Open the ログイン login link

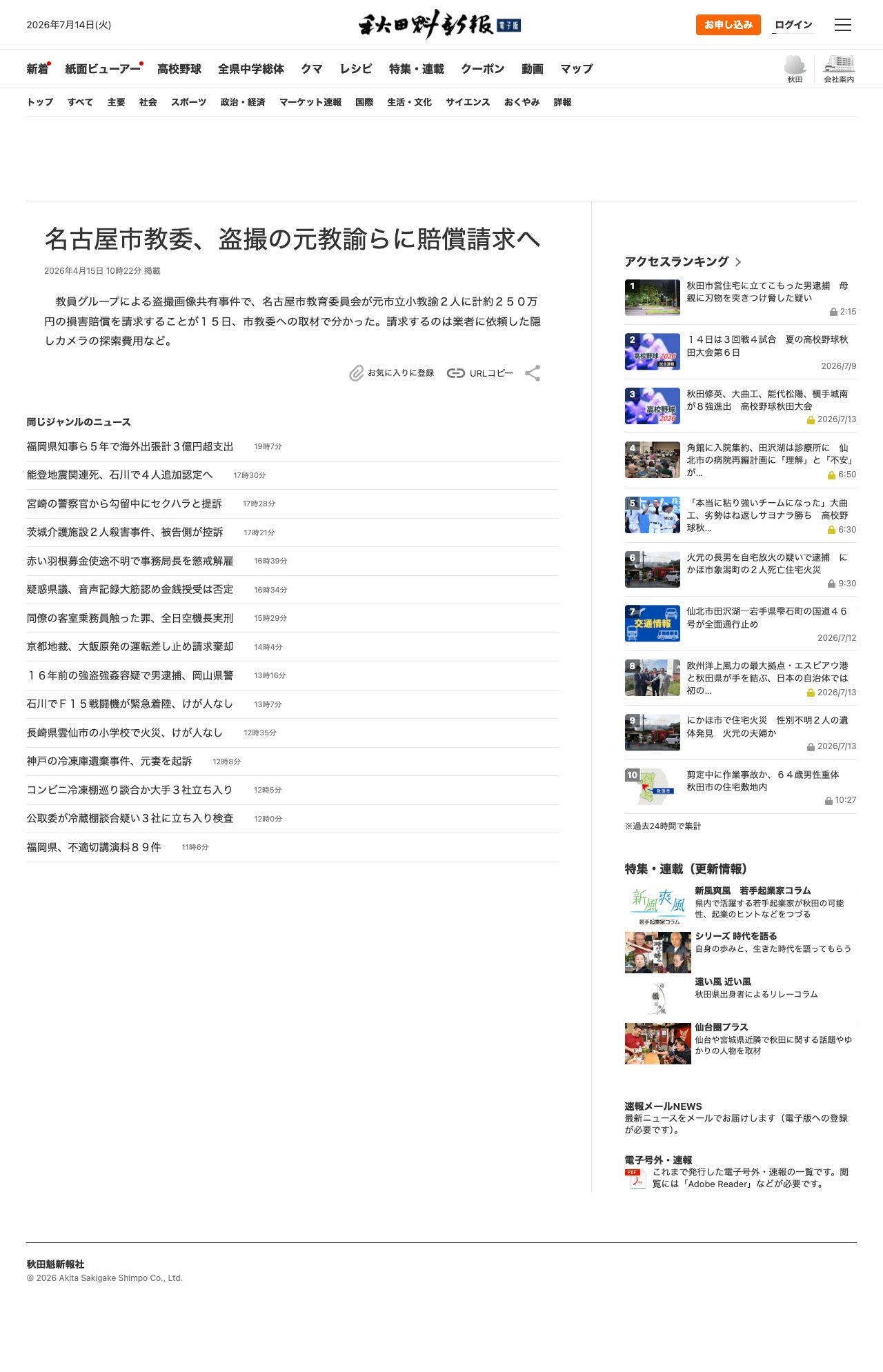[x=793, y=25]
